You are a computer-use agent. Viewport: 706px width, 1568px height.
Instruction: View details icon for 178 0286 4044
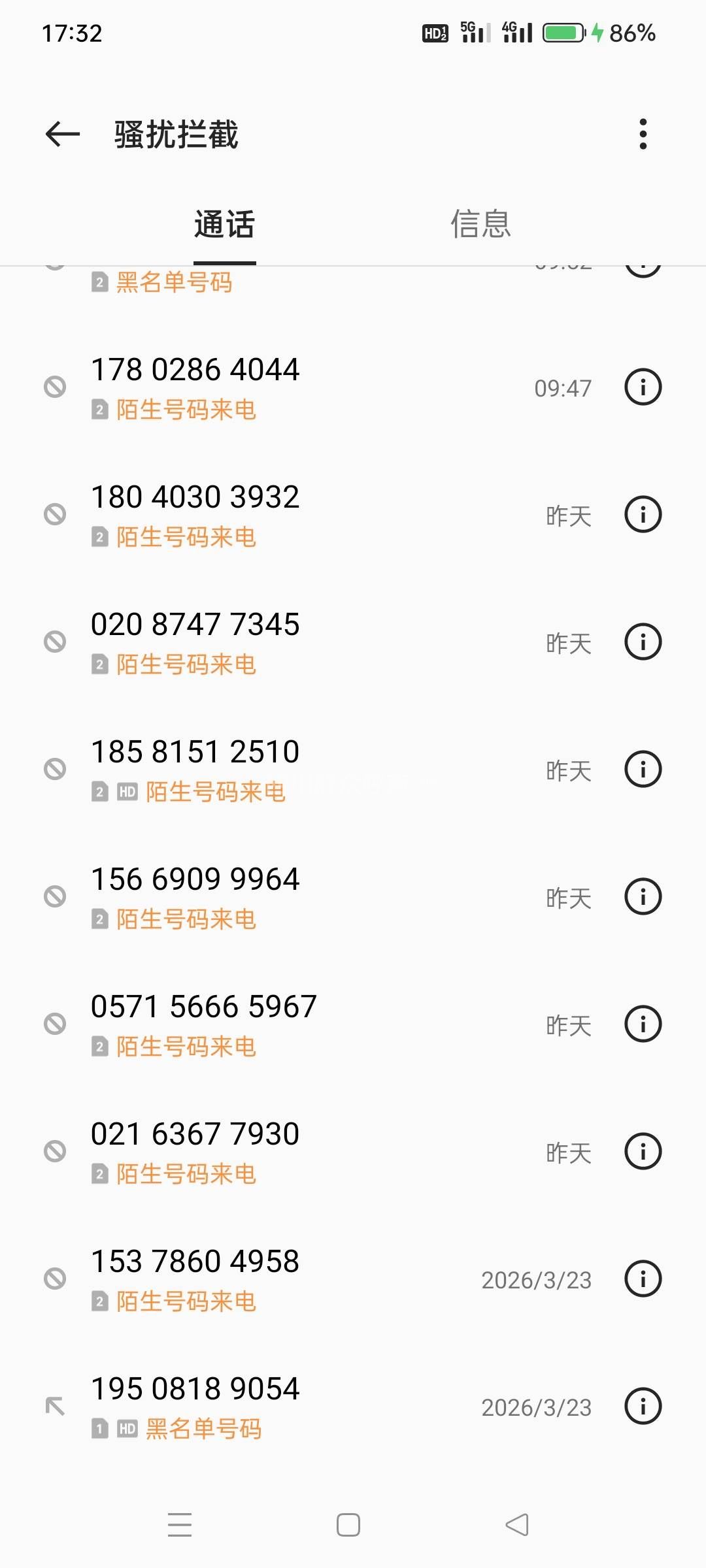point(643,387)
